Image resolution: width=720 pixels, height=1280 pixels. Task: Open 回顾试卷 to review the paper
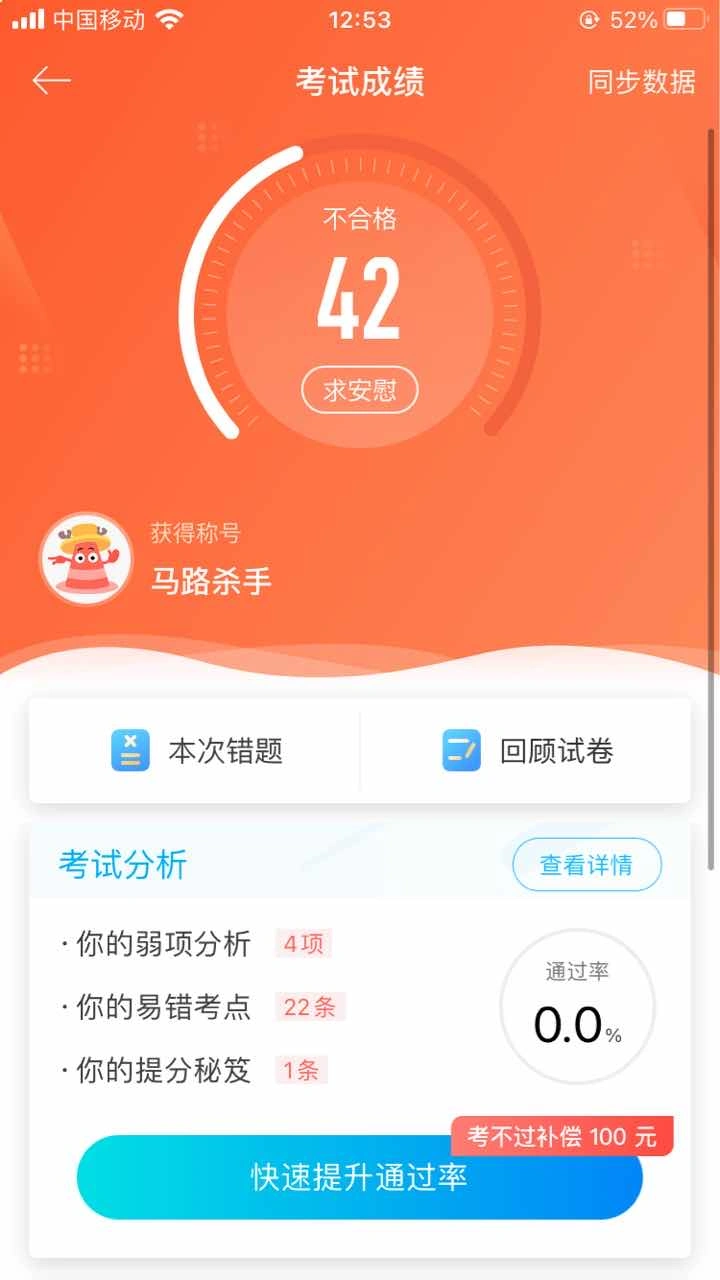point(527,751)
